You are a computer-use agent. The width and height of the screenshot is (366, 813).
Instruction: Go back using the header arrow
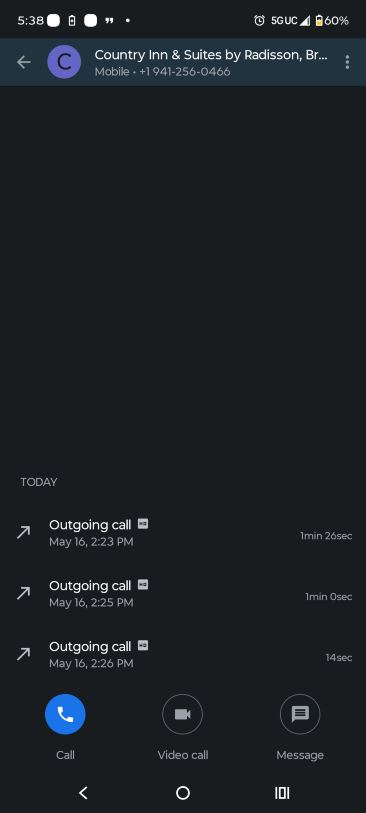pos(24,62)
